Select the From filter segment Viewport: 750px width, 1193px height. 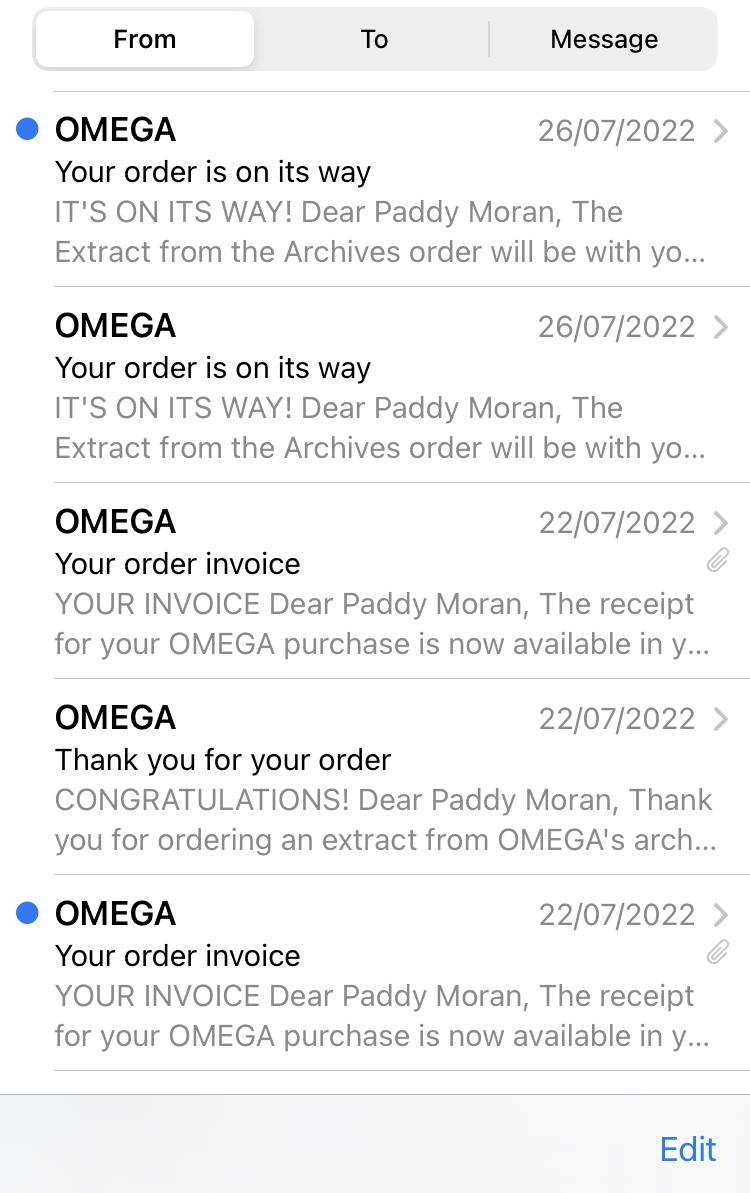(x=145, y=40)
